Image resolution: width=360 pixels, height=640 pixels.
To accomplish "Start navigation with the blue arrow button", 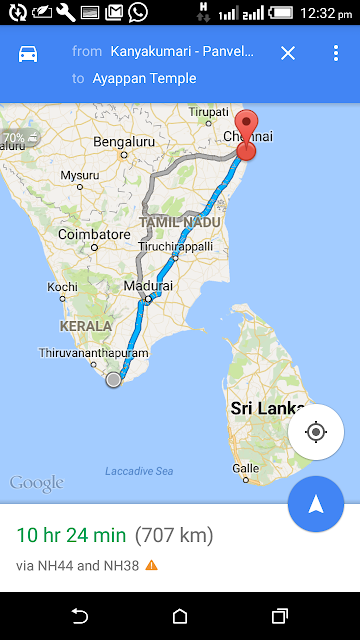I will [x=316, y=504].
